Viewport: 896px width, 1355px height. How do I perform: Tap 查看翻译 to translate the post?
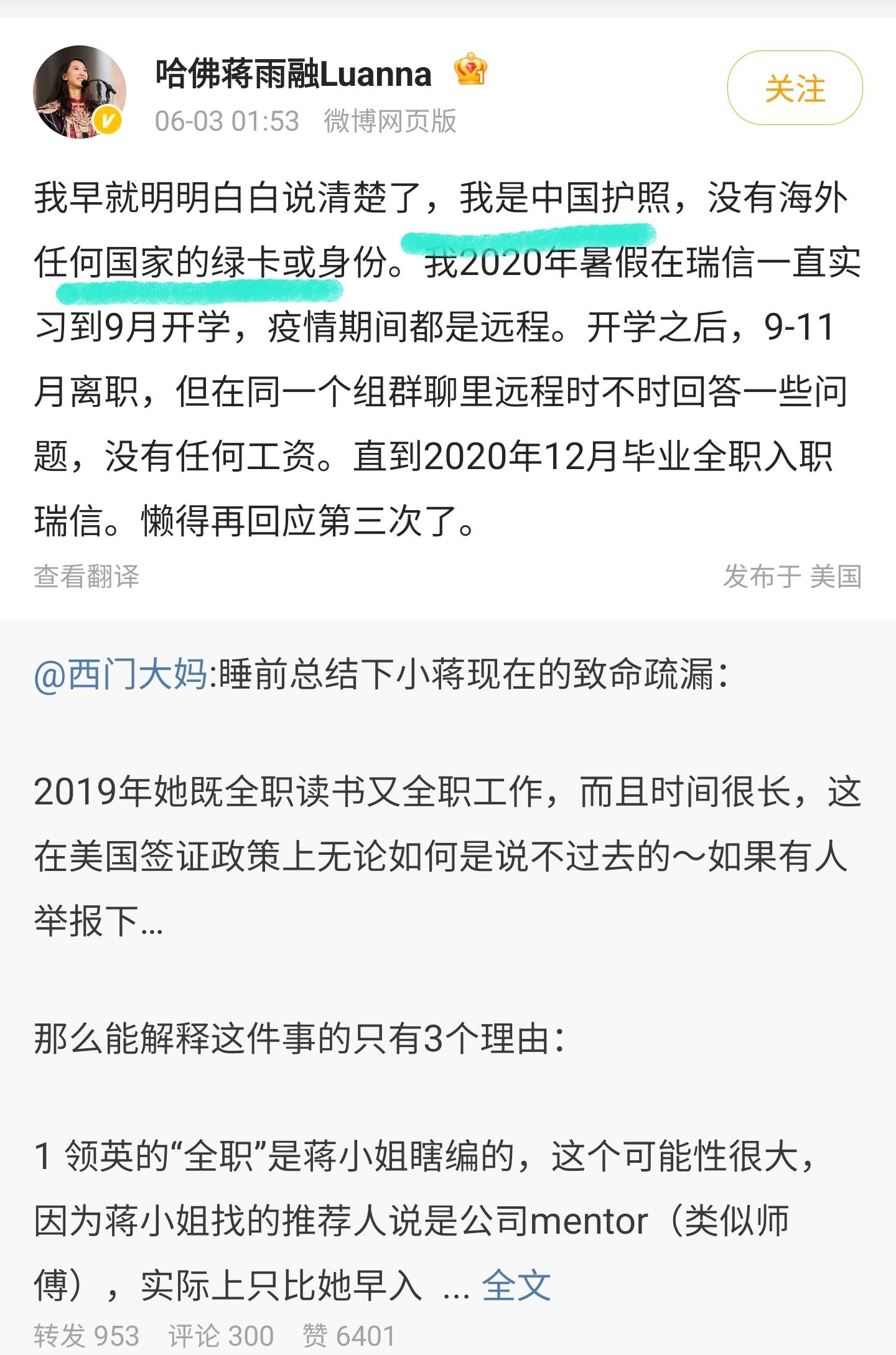tap(86, 576)
